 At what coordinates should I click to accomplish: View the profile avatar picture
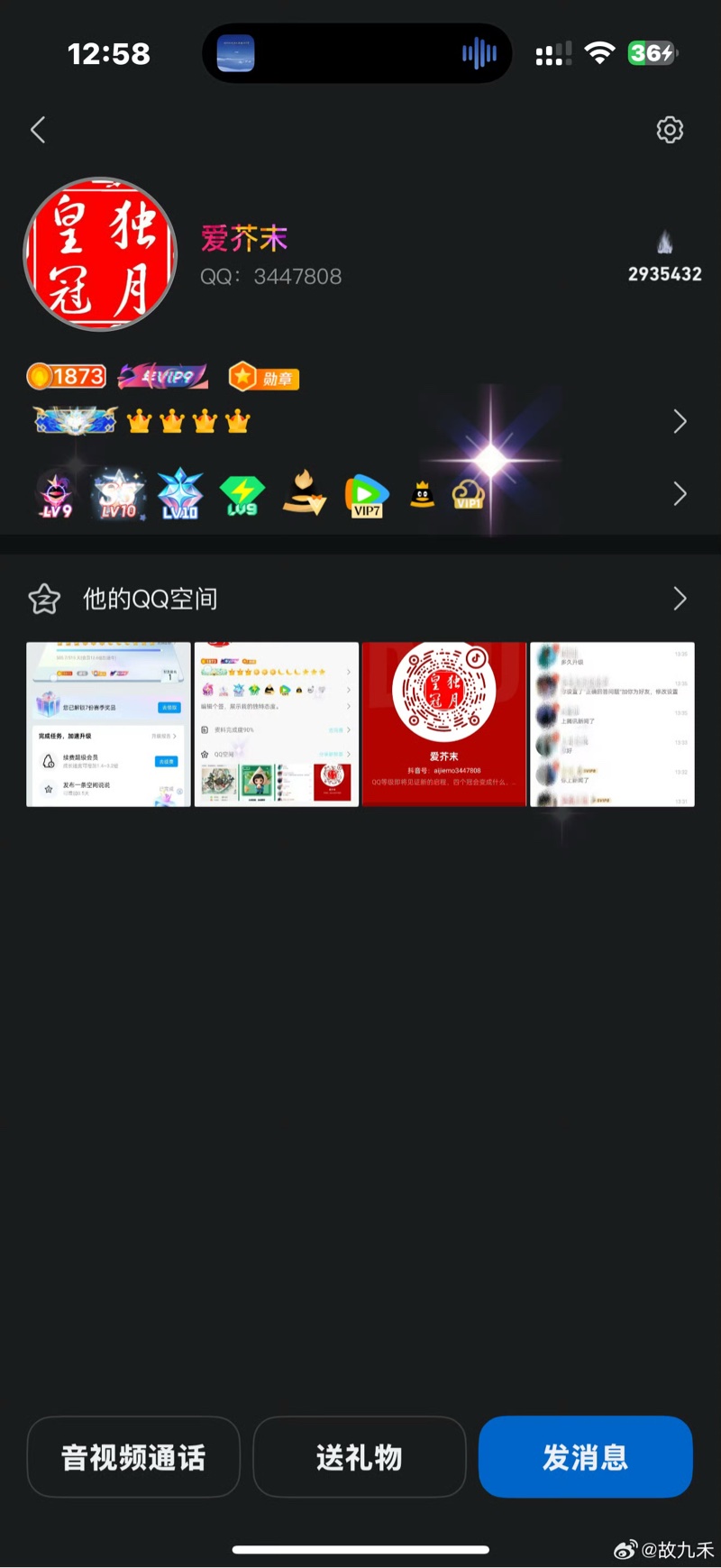[100, 254]
